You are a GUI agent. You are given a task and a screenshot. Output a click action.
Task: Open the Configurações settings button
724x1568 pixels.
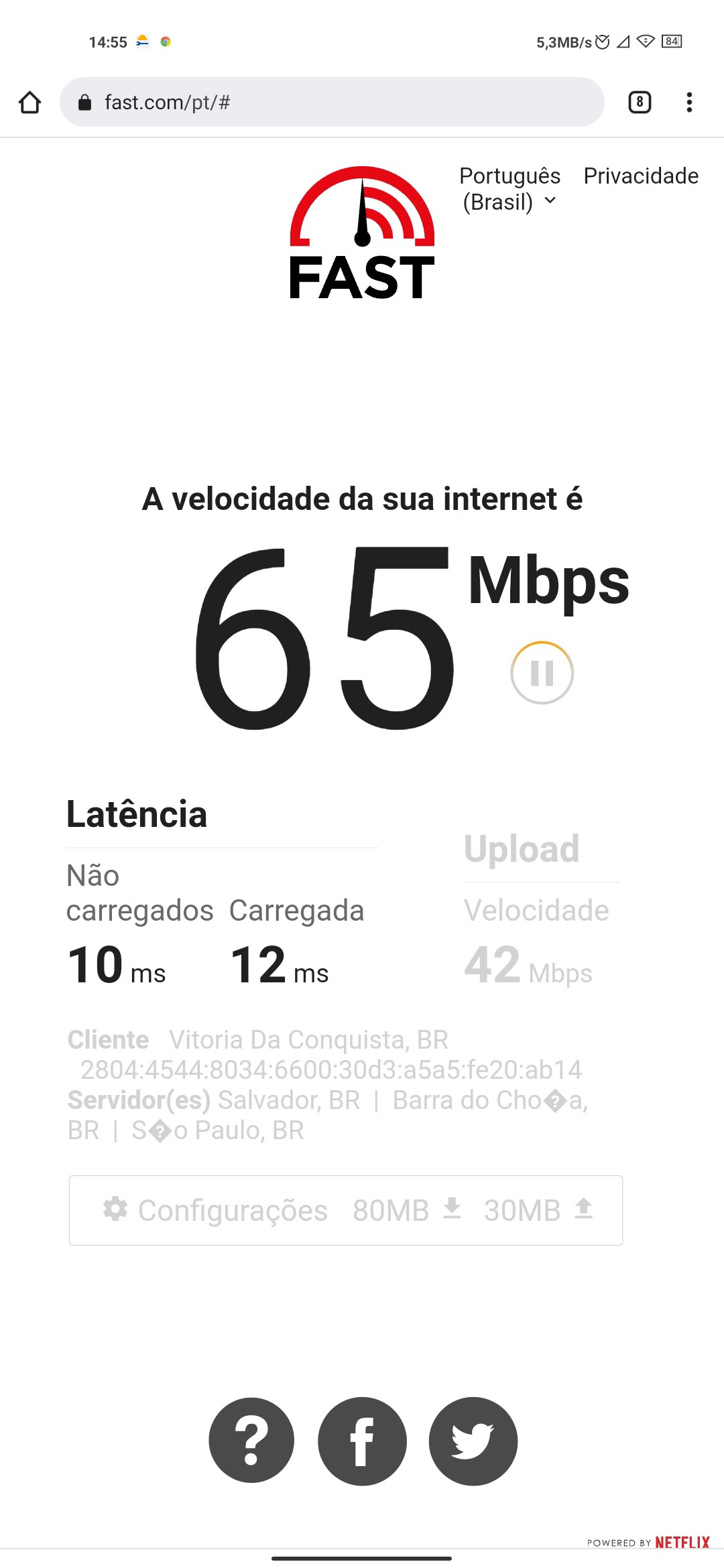pos(346,1210)
